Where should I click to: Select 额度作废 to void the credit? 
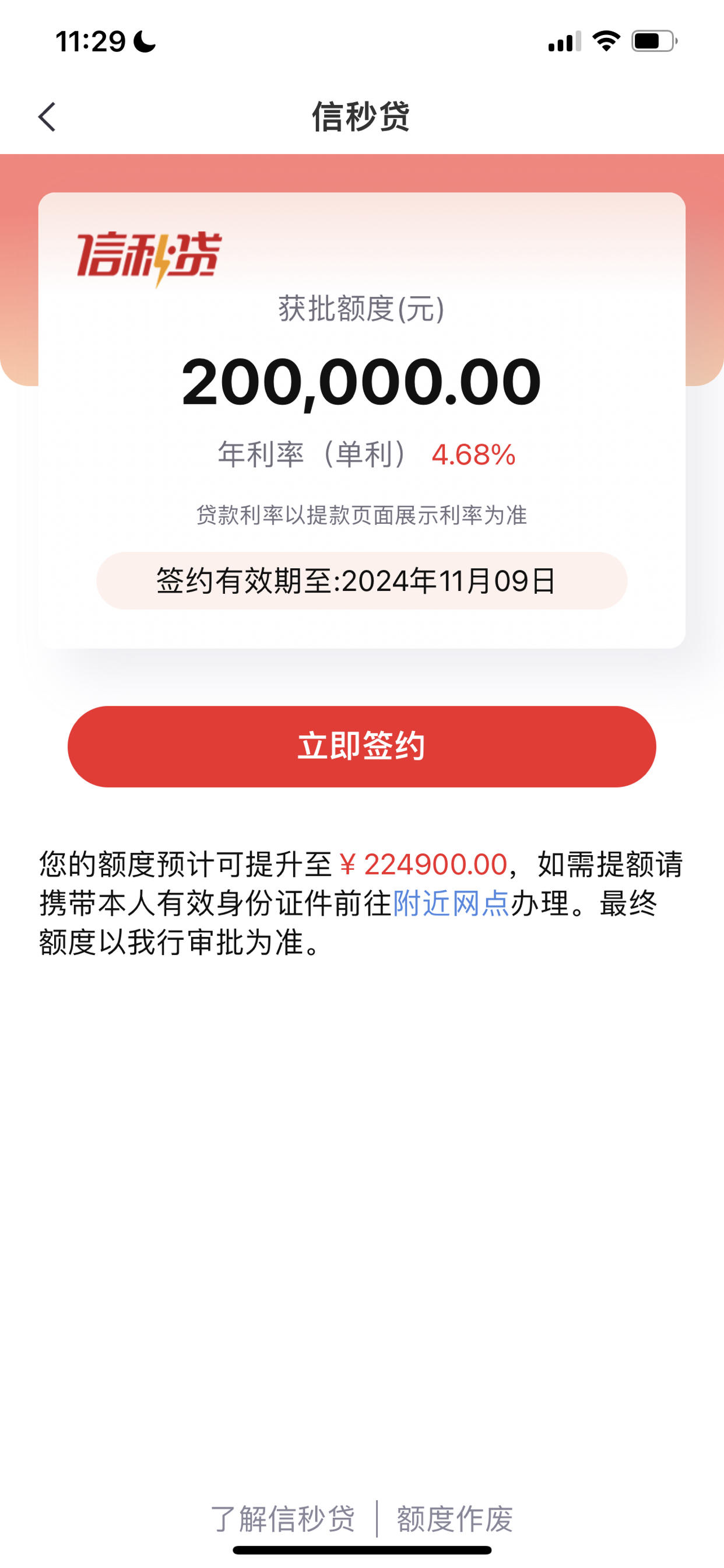click(455, 1518)
